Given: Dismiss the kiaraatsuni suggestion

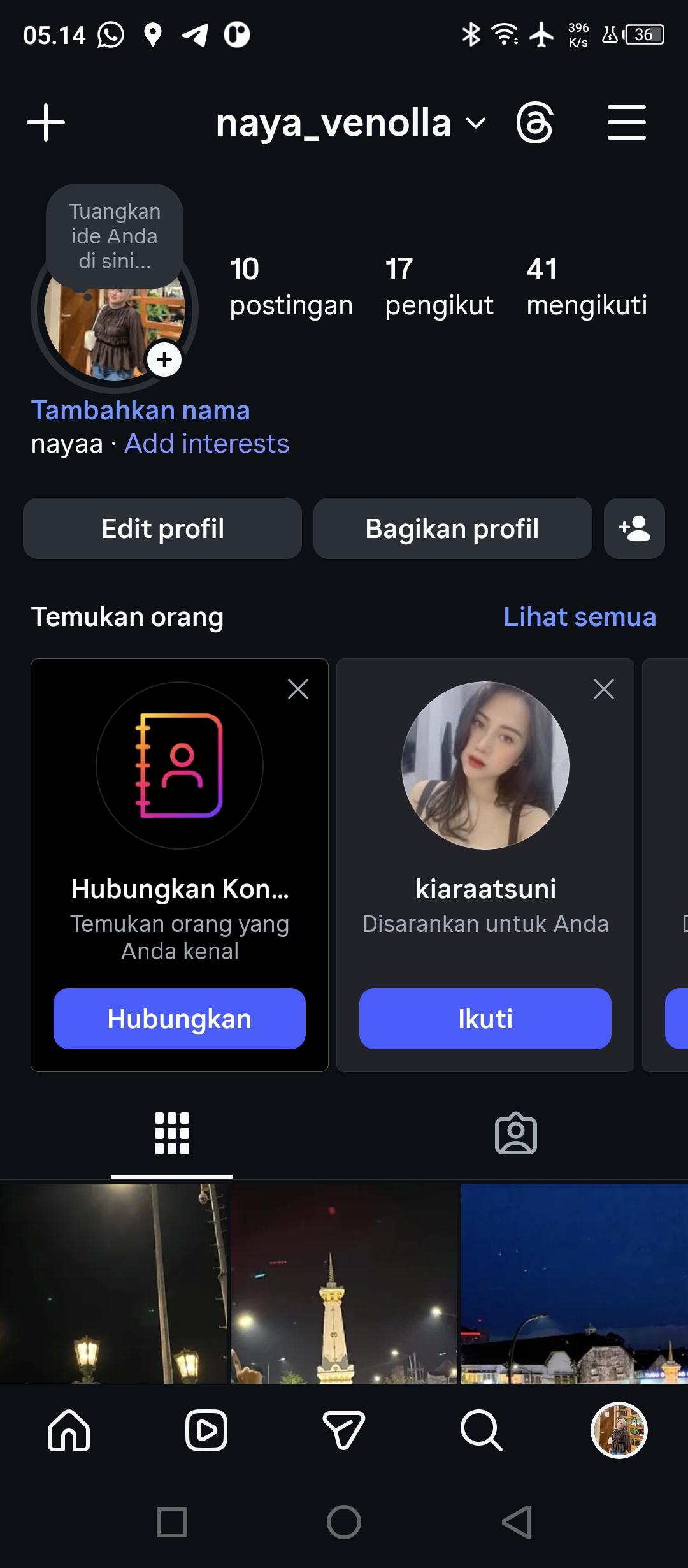Looking at the screenshot, I should pyautogui.click(x=604, y=689).
